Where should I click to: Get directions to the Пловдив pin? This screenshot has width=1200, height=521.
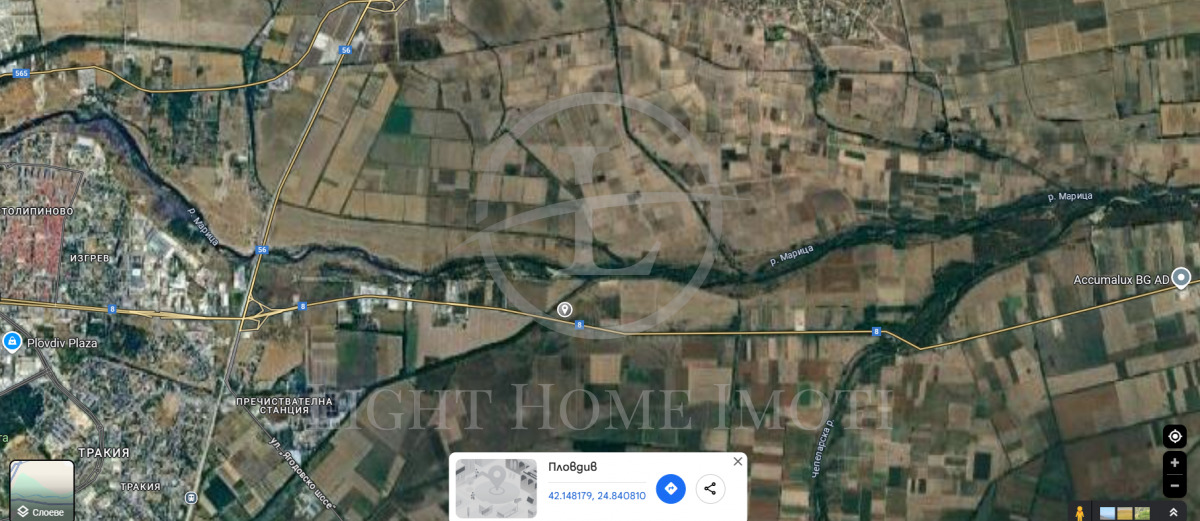[x=671, y=489]
